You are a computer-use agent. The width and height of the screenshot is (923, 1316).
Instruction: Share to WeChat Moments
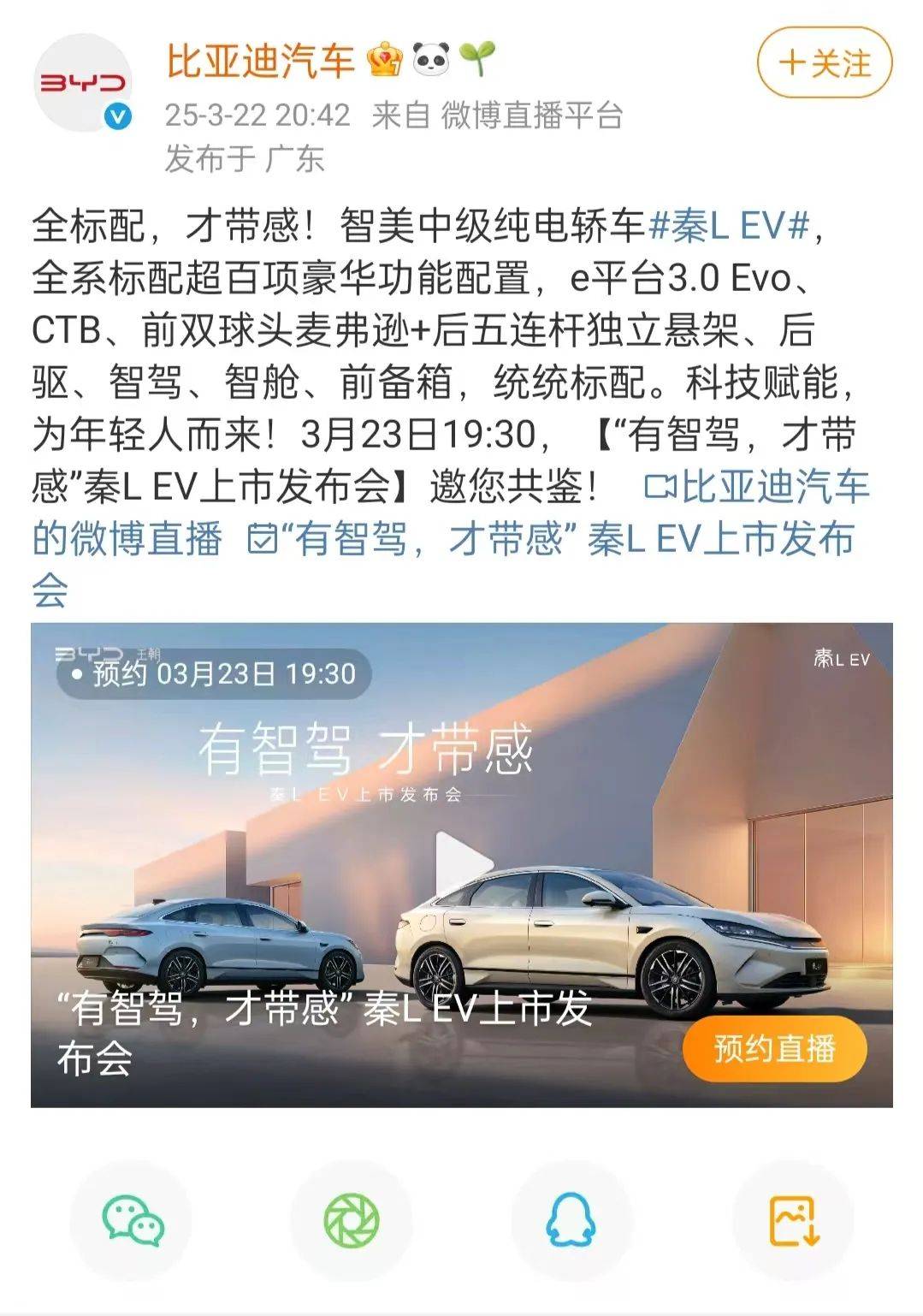point(352,1219)
